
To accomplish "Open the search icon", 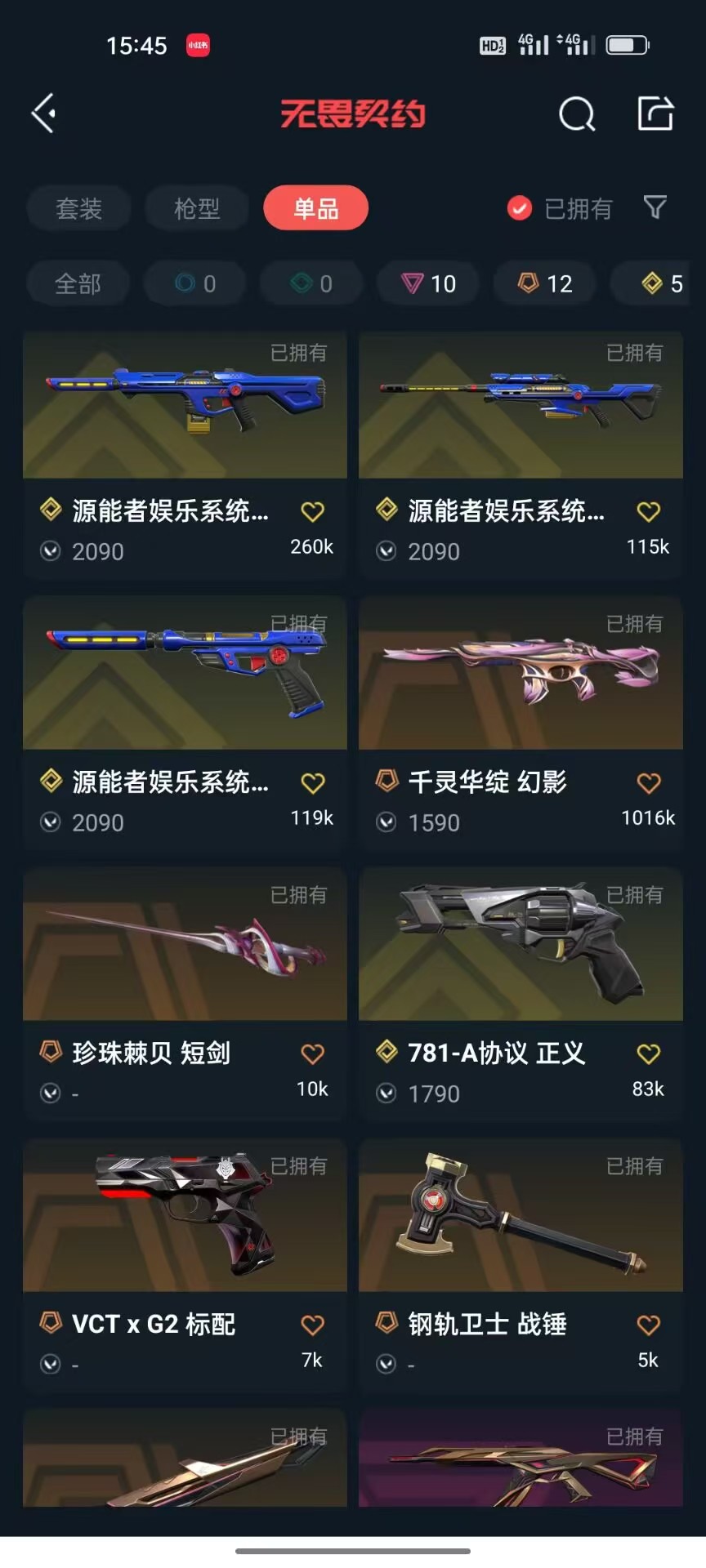I will pos(576,114).
